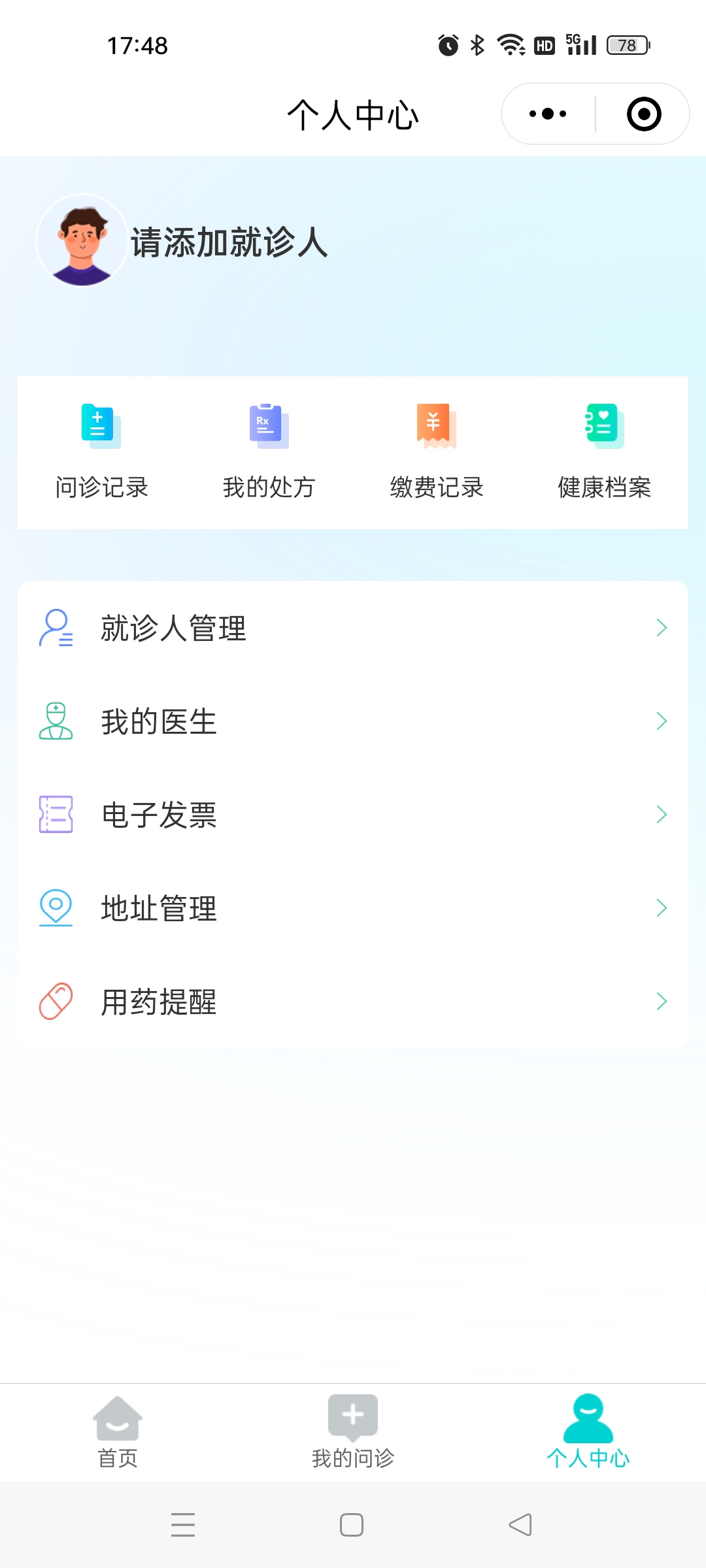Open the 健康档案 health archive icon
The image size is (706, 1568).
click(x=603, y=425)
